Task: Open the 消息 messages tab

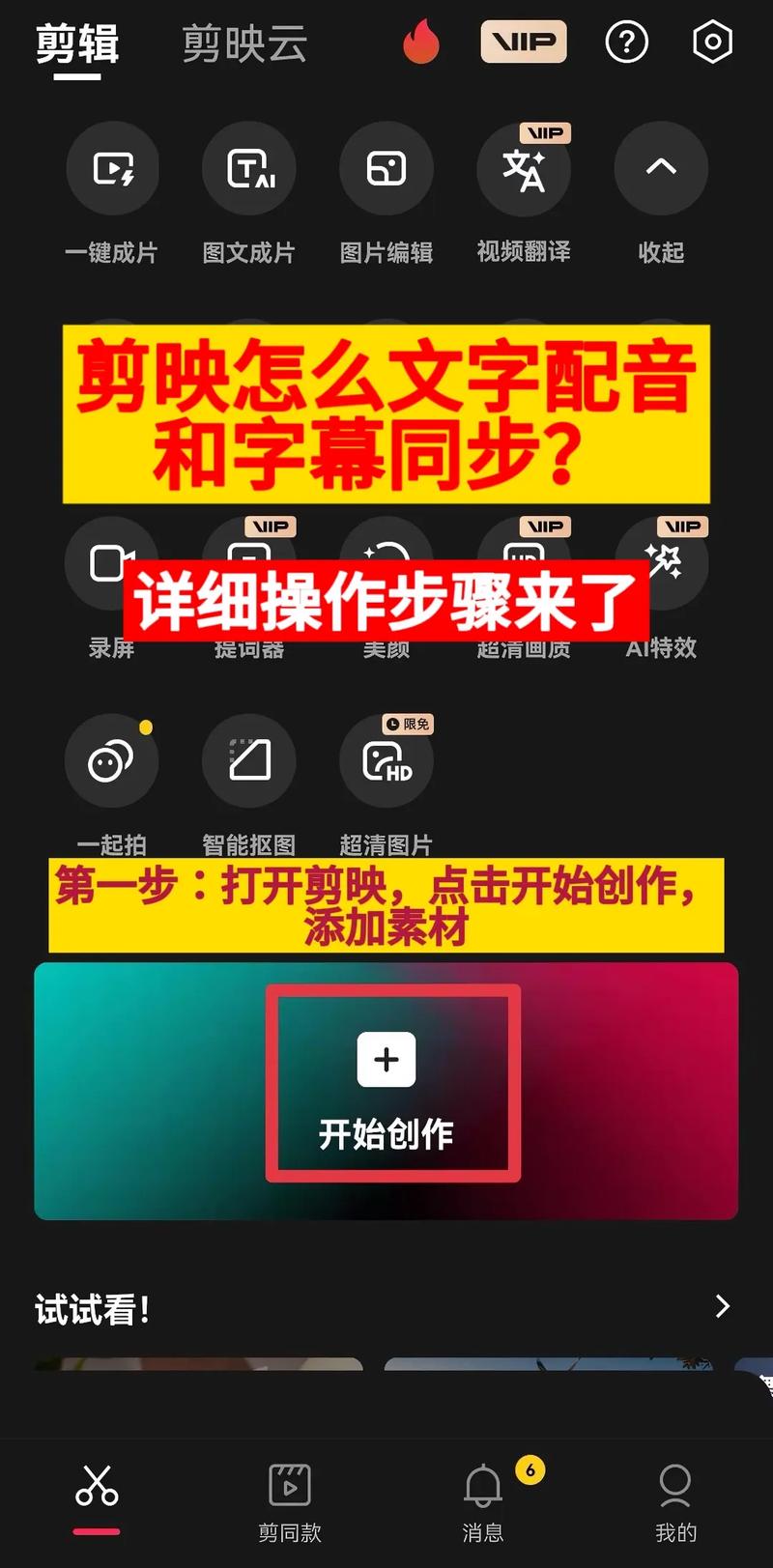Action: tap(483, 1501)
